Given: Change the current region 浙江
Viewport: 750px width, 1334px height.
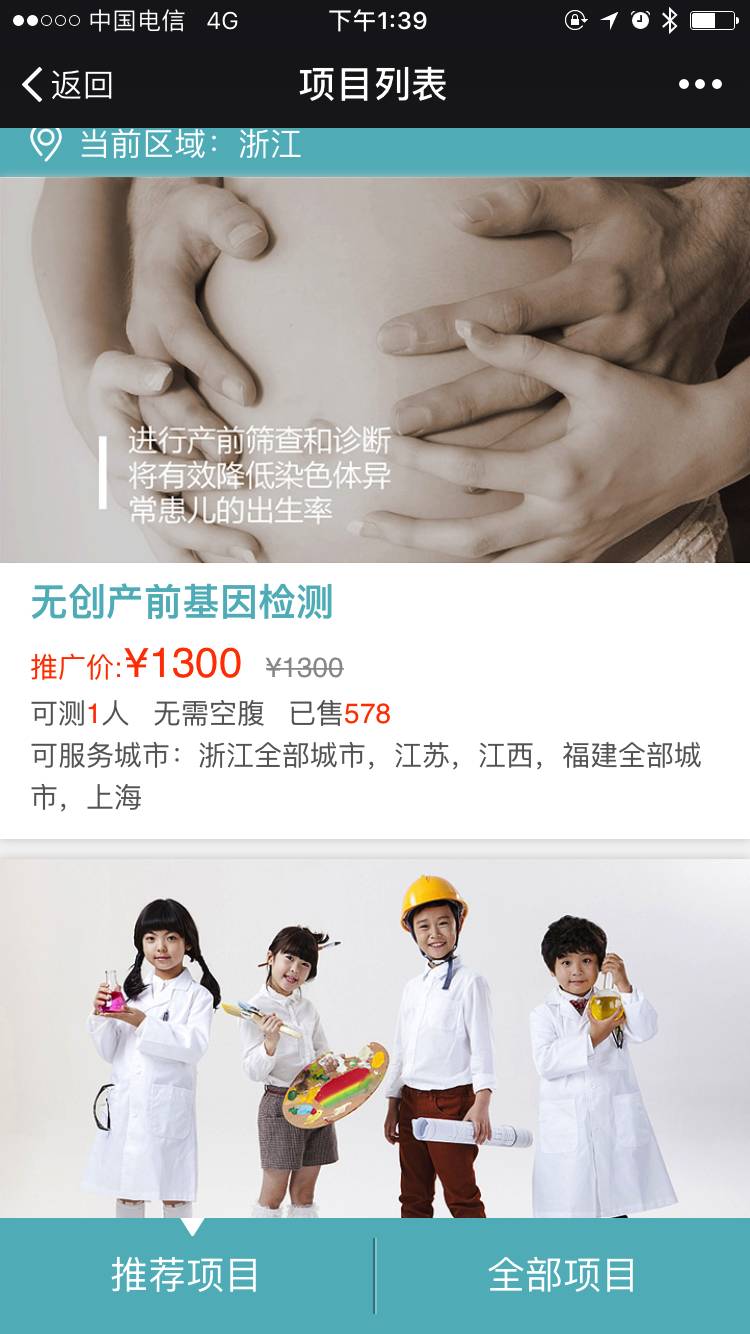Looking at the screenshot, I should coord(190,145).
